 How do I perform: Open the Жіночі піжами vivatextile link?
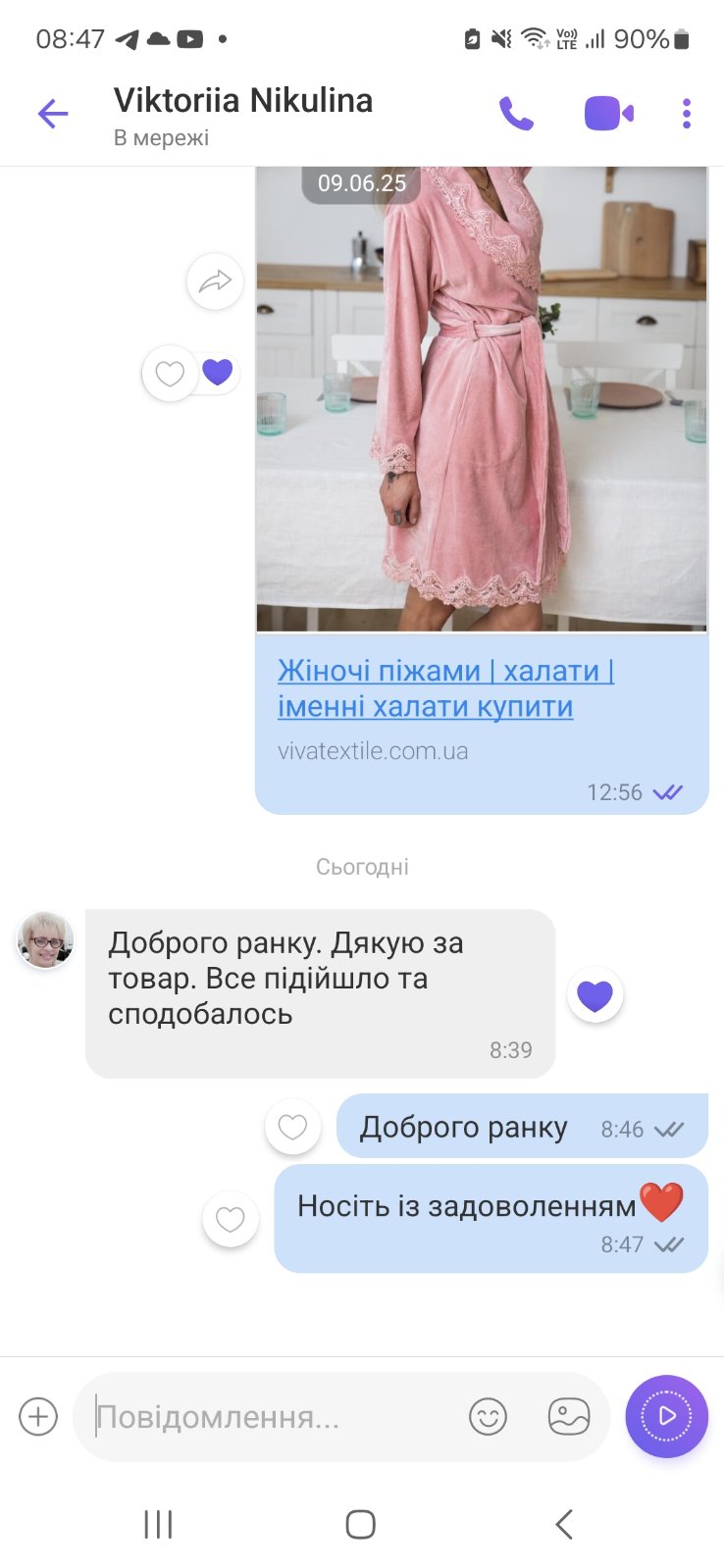[x=445, y=688]
